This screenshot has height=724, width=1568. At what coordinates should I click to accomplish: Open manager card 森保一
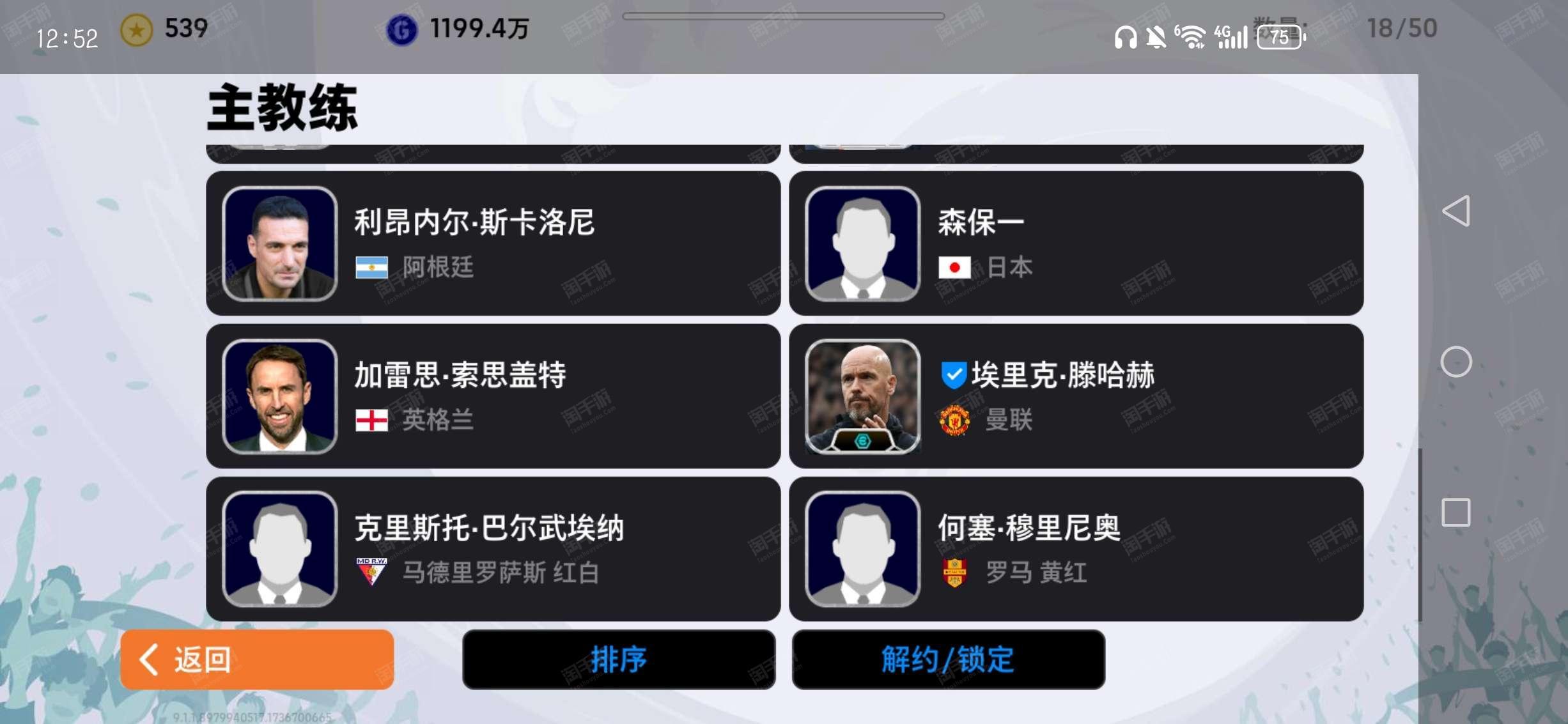(1076, 243)
